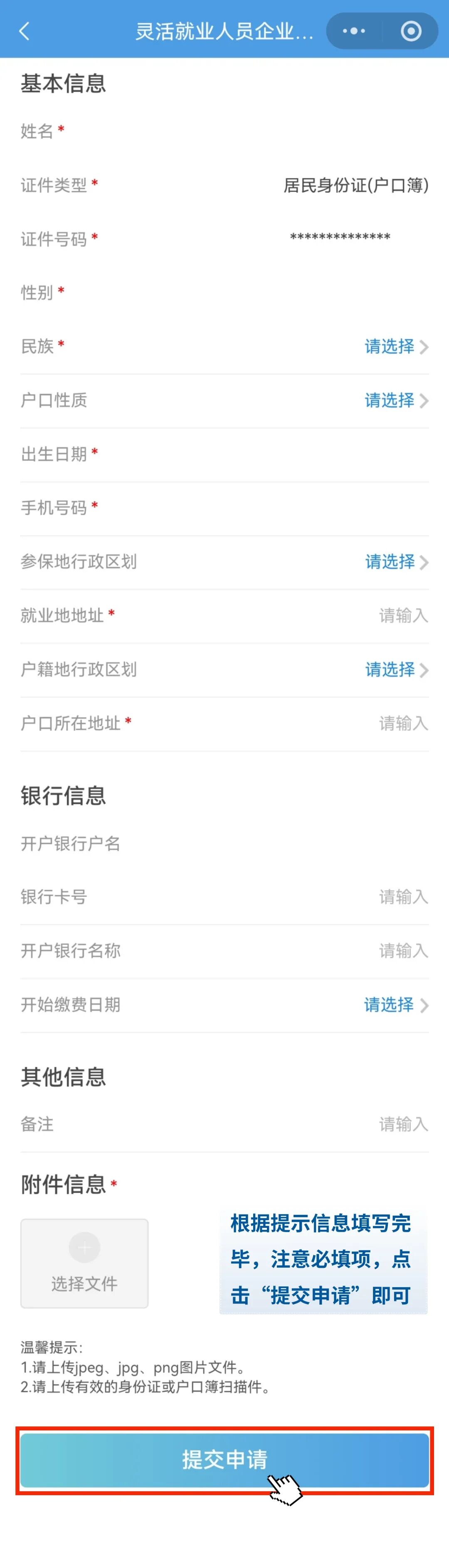This screenshot has width=449, height=1568.
Task: Open the 参保地行政区划 picker
Action: point(395,561)
